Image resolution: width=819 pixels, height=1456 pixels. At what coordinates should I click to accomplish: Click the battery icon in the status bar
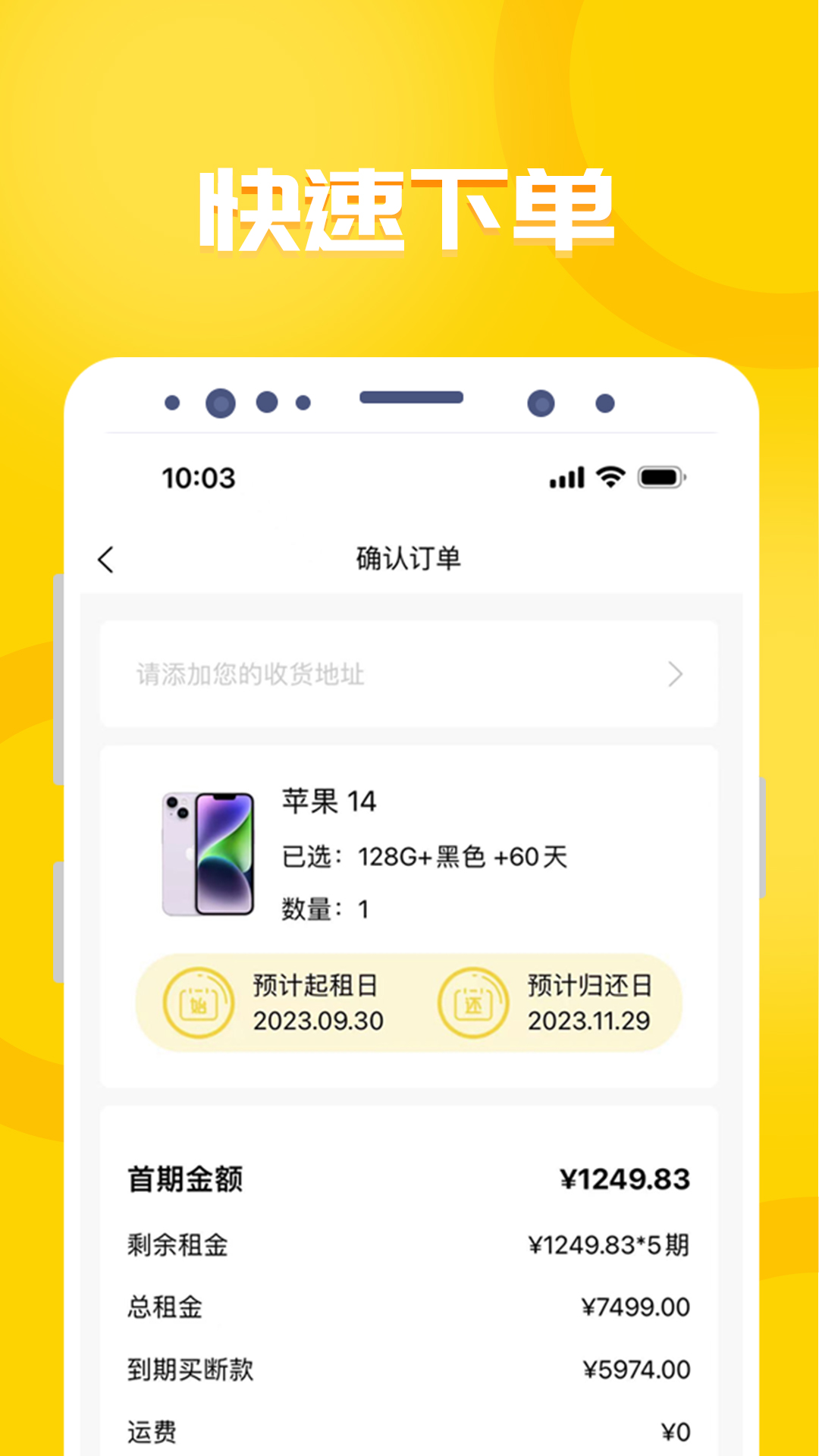tap(659, 478)
